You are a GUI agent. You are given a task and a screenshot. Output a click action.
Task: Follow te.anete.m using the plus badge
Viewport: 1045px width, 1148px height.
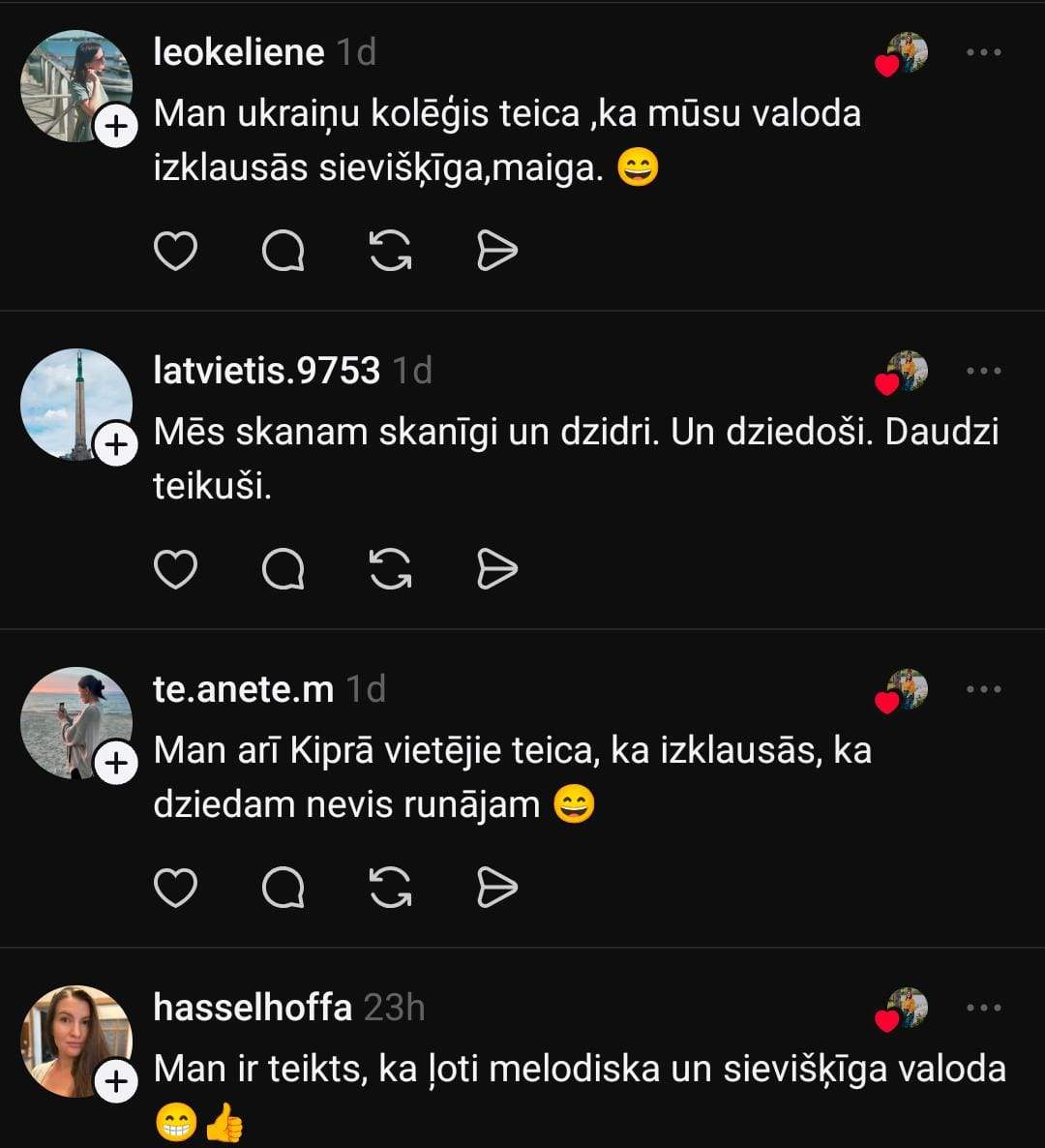[x=116, y=764]
